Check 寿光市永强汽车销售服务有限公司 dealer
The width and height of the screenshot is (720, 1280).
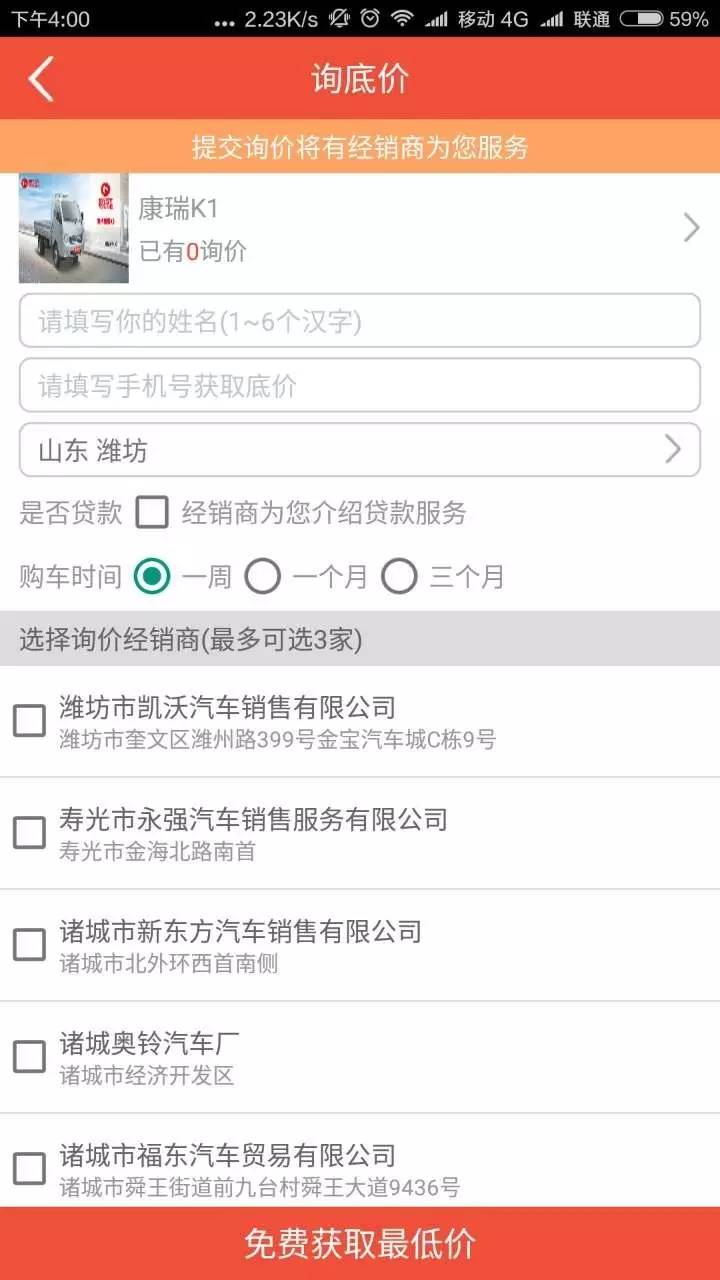[x=29, y=832]
